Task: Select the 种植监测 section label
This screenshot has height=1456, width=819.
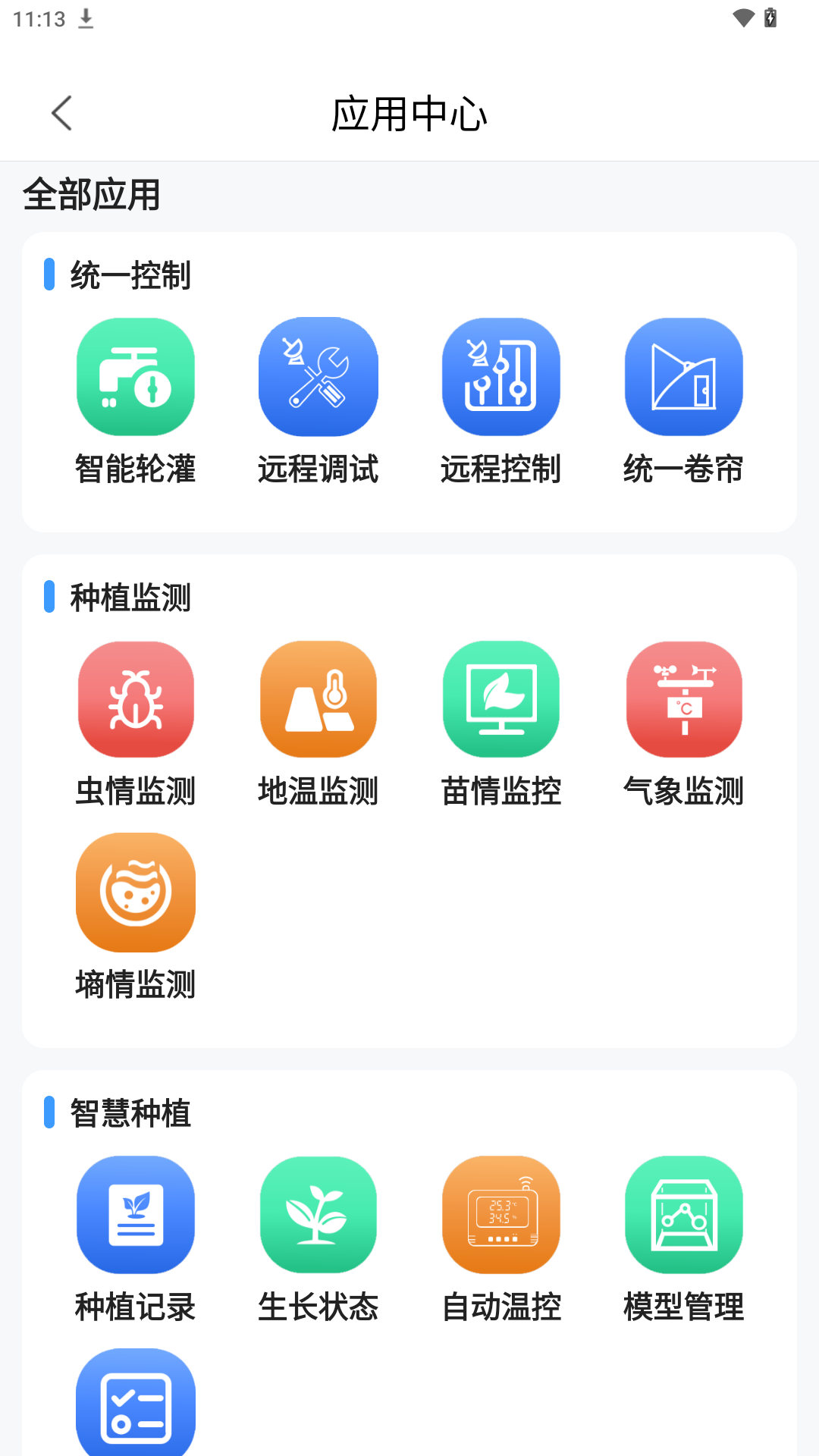Action: pyautogui.click(x=129, y=598)
